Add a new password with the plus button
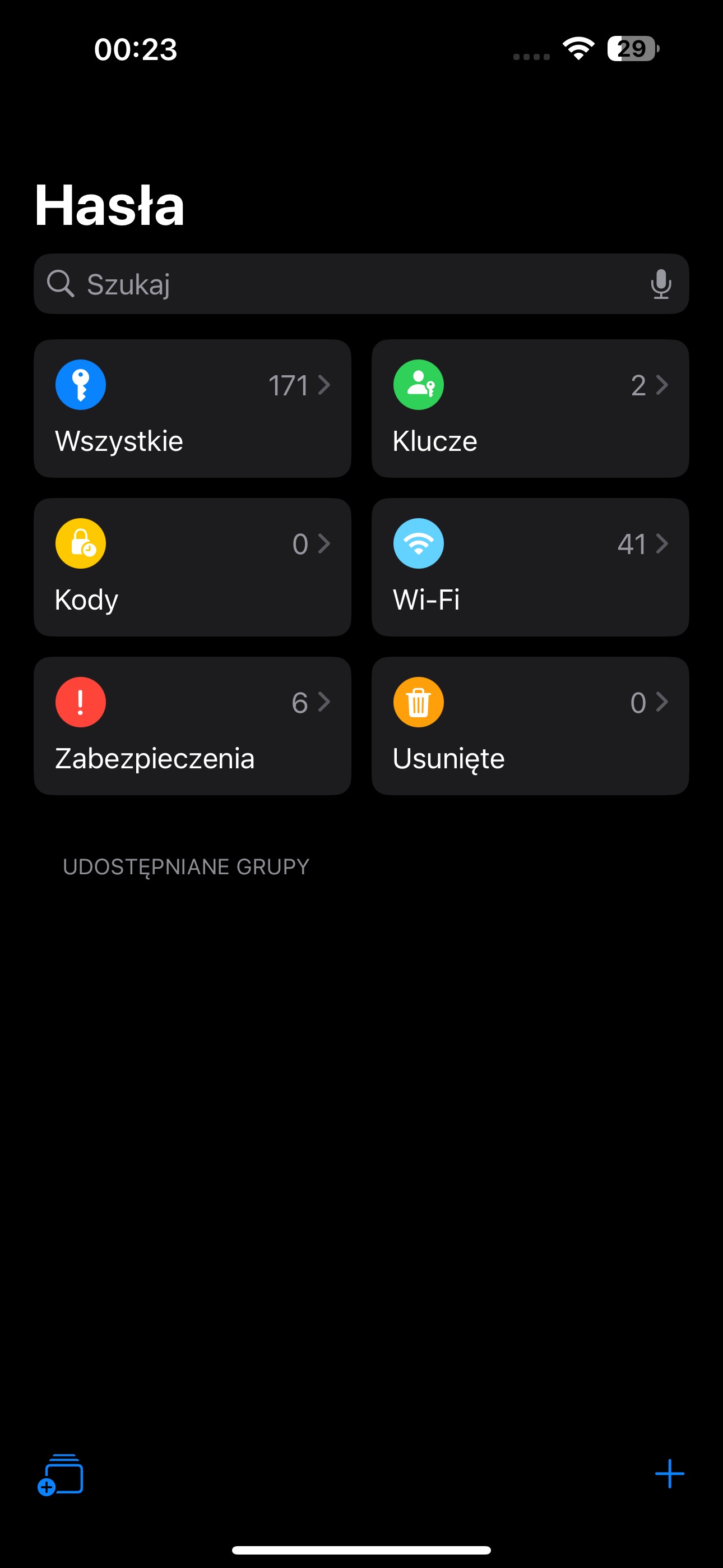The height and width of the screenshot is (1568, 723). pyautogui.click(x=669, y=1474)
